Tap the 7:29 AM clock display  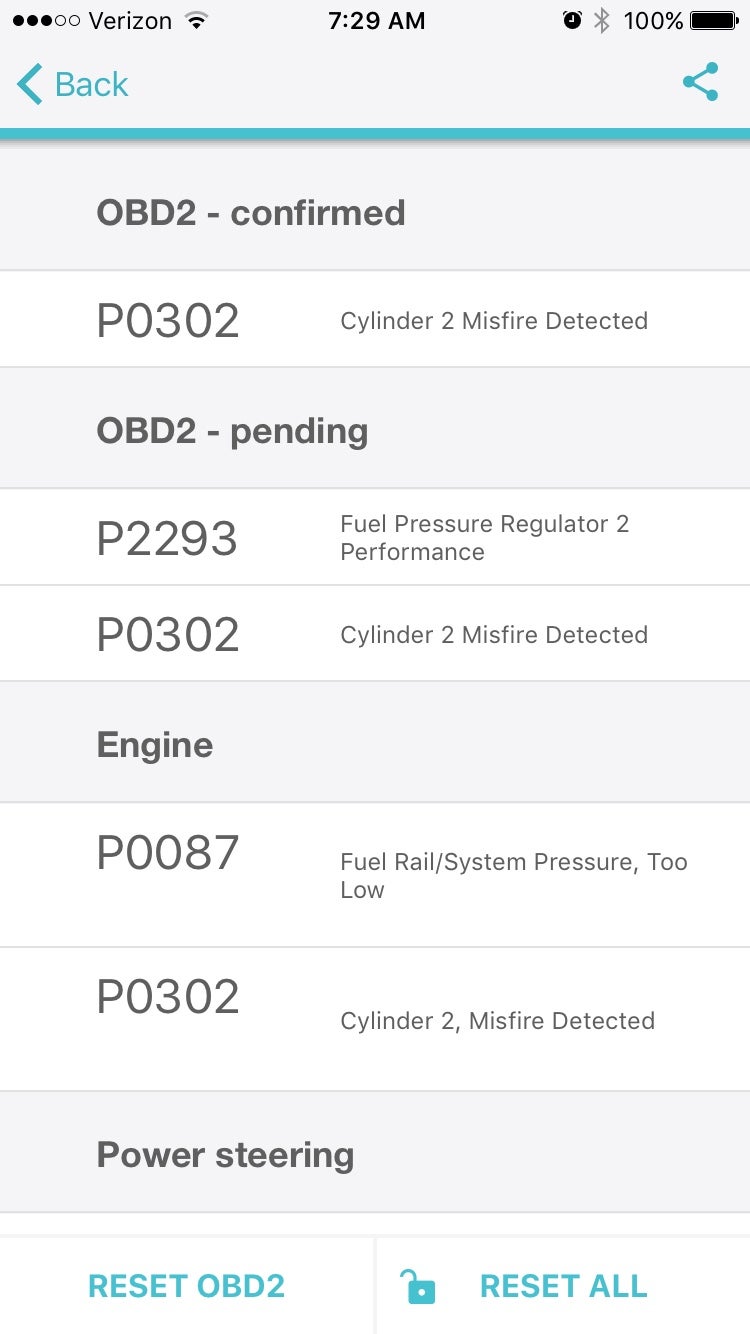[377, 19]
